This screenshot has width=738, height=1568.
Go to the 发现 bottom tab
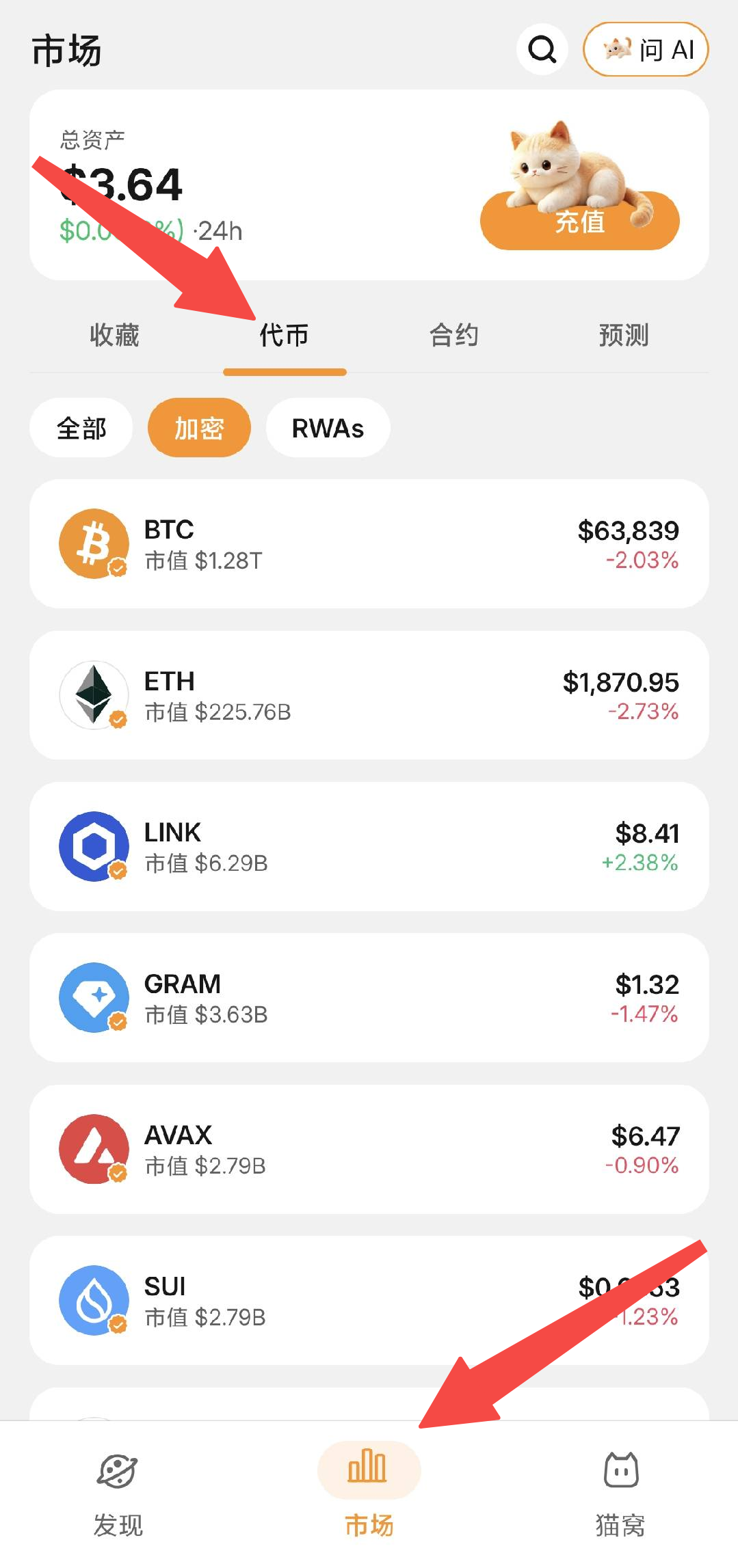coord(118,1494)
